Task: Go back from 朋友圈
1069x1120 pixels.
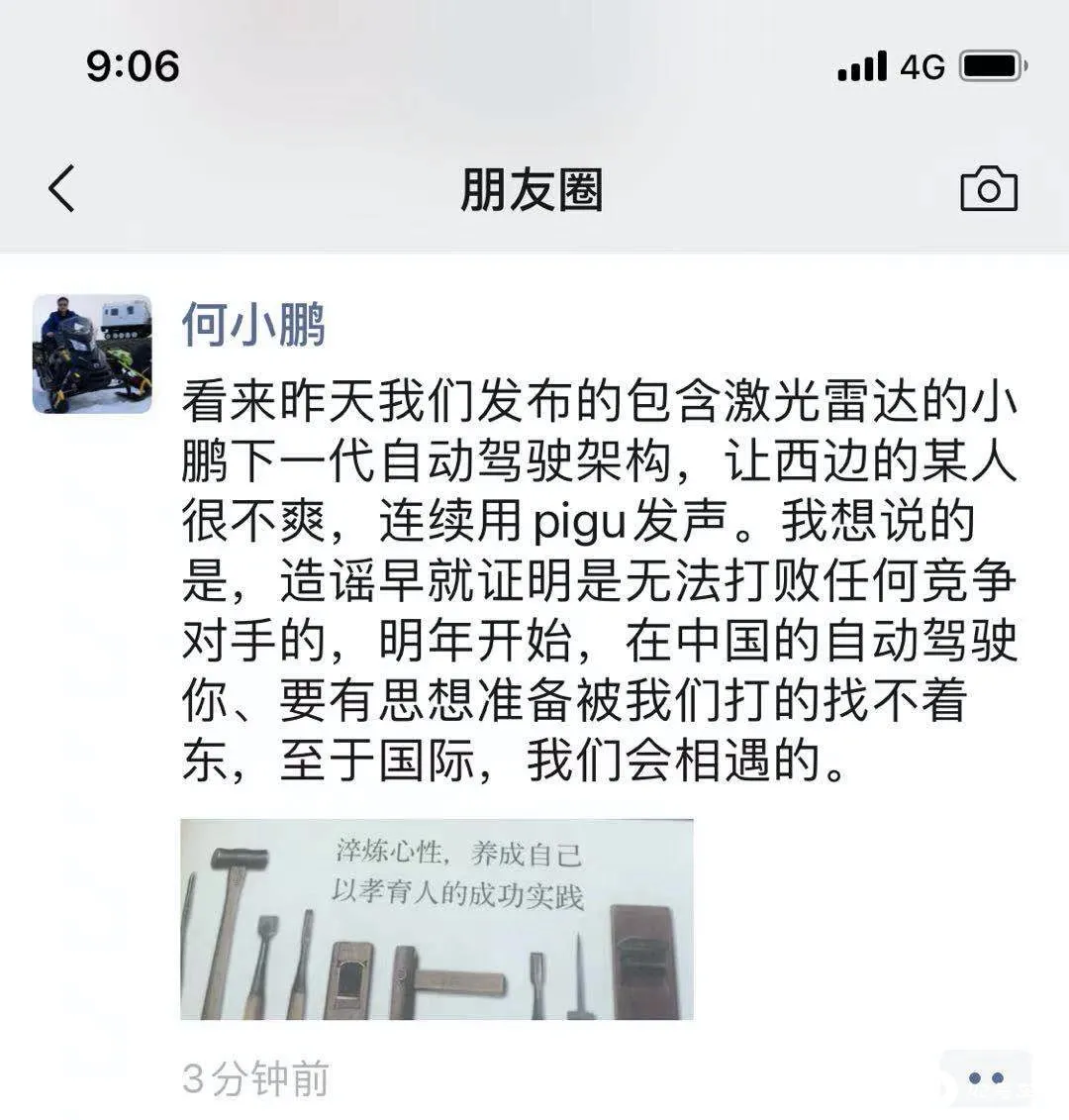Action: tap(61, 188)
